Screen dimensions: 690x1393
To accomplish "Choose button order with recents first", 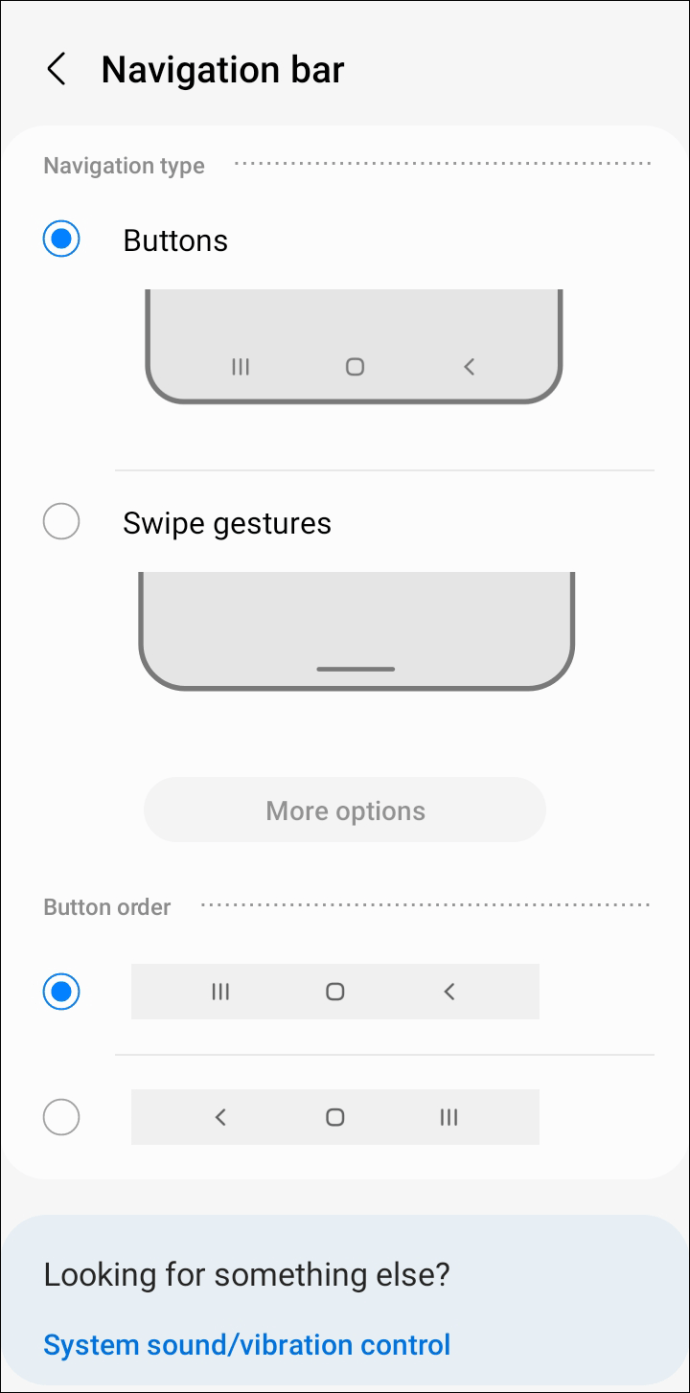I will click(62, 992).
